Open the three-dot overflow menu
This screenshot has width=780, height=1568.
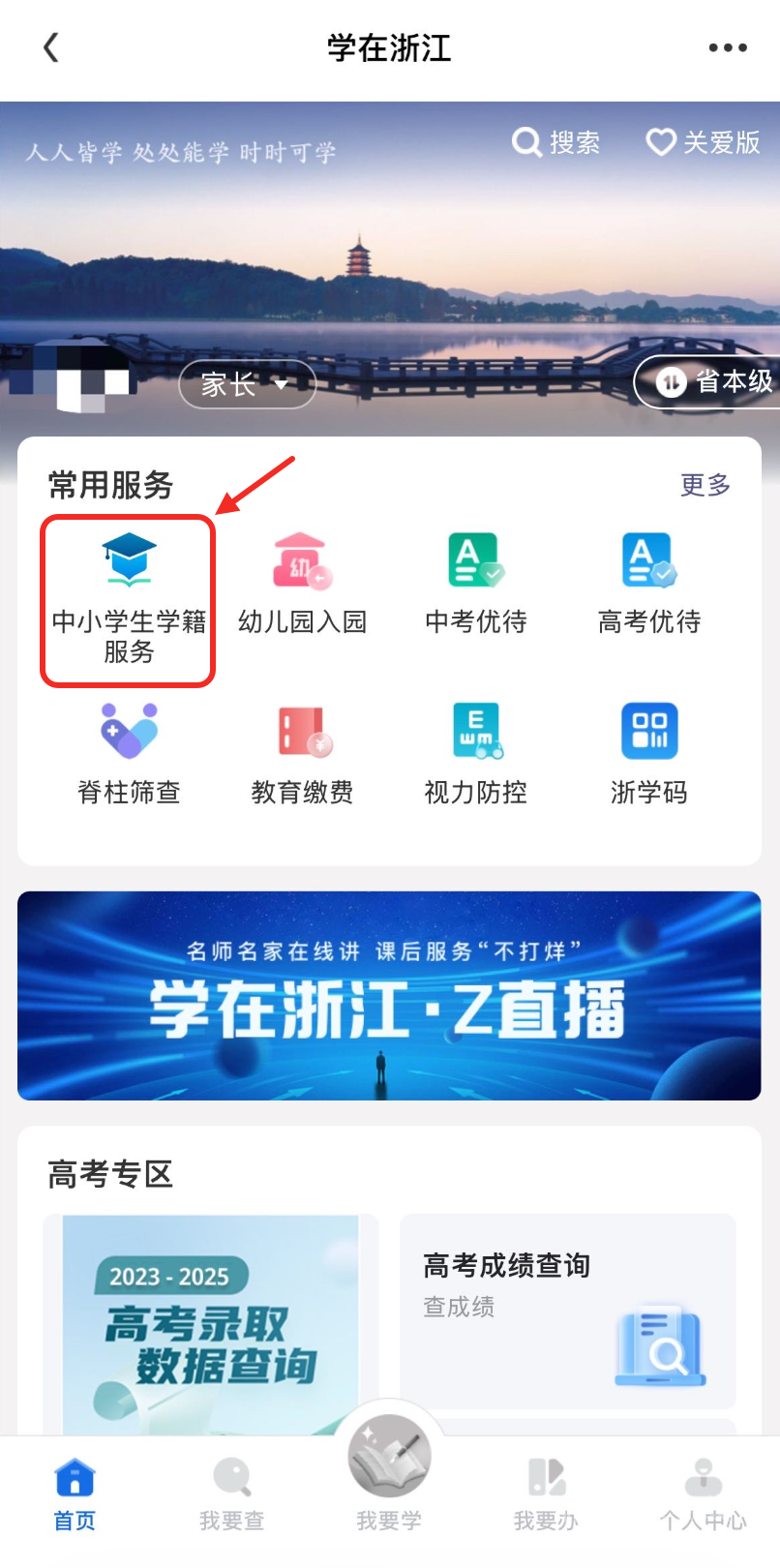[727, 47]
